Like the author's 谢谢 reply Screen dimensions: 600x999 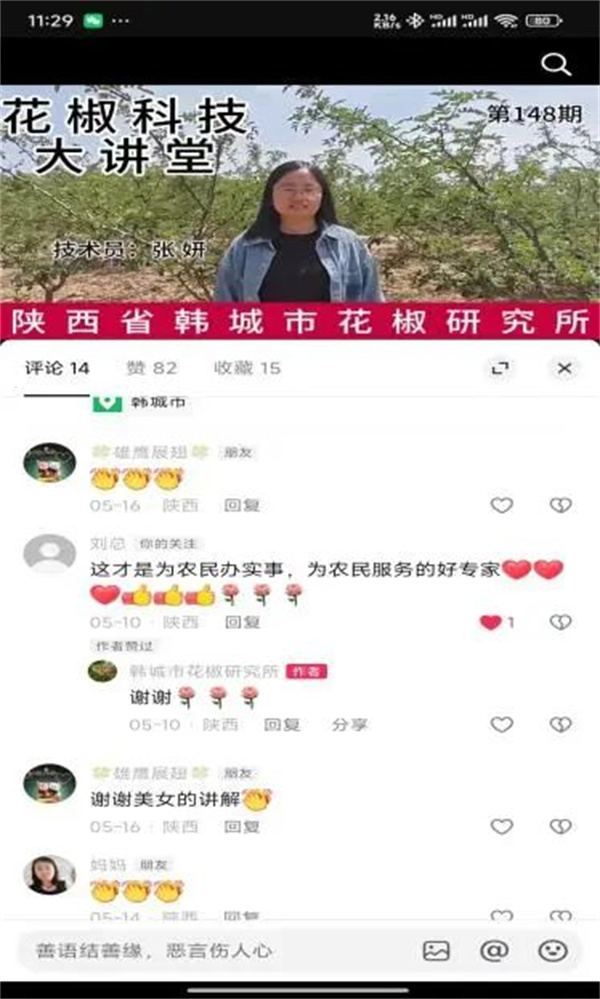(x=501, y=724)
